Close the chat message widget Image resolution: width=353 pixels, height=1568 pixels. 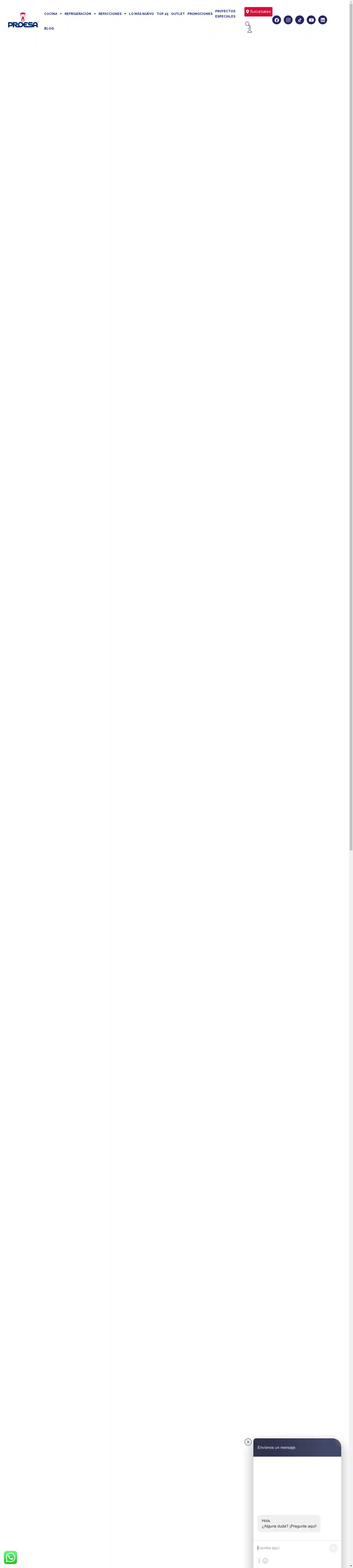[248, 1442]
